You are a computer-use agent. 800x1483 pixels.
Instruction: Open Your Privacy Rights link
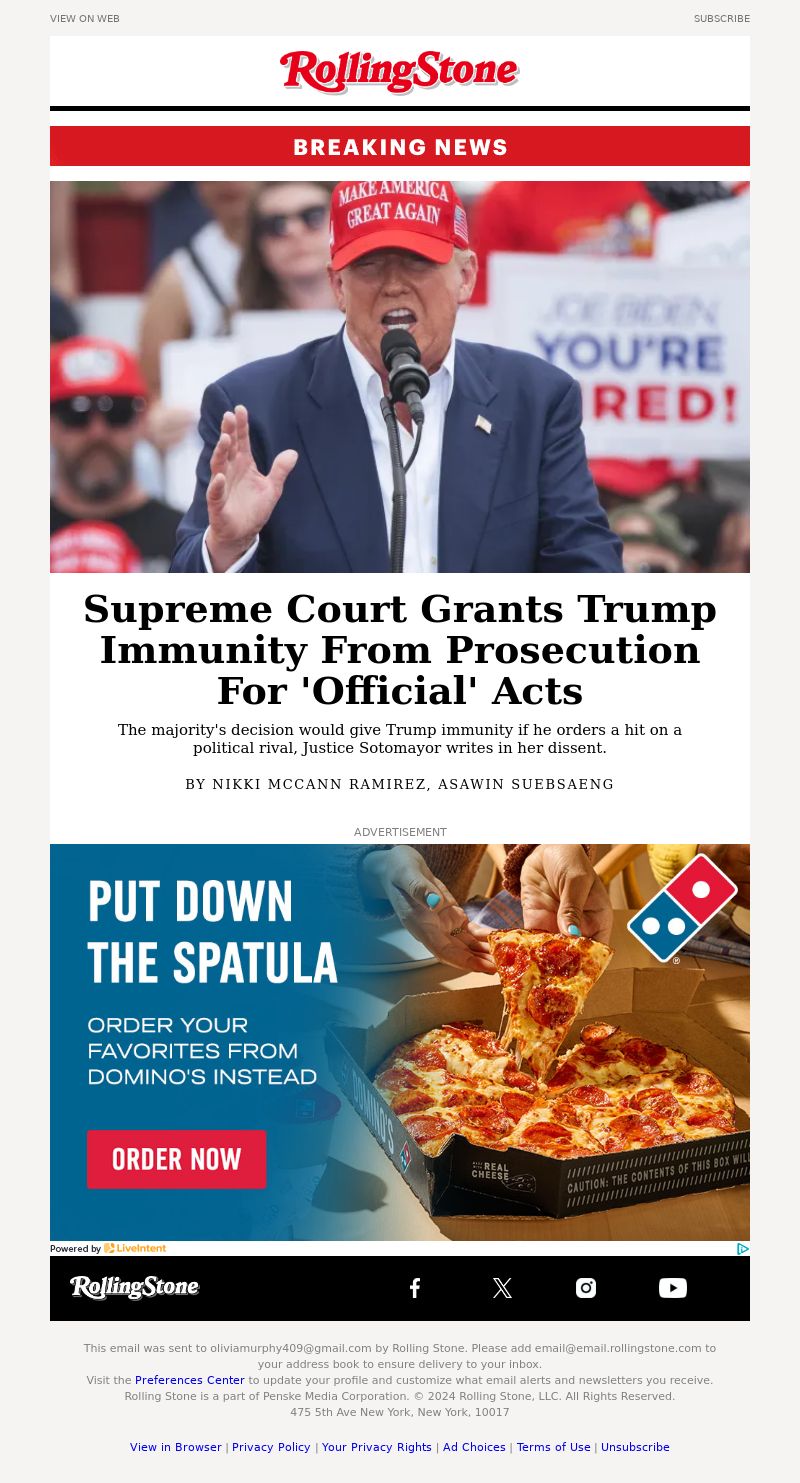377,1447
